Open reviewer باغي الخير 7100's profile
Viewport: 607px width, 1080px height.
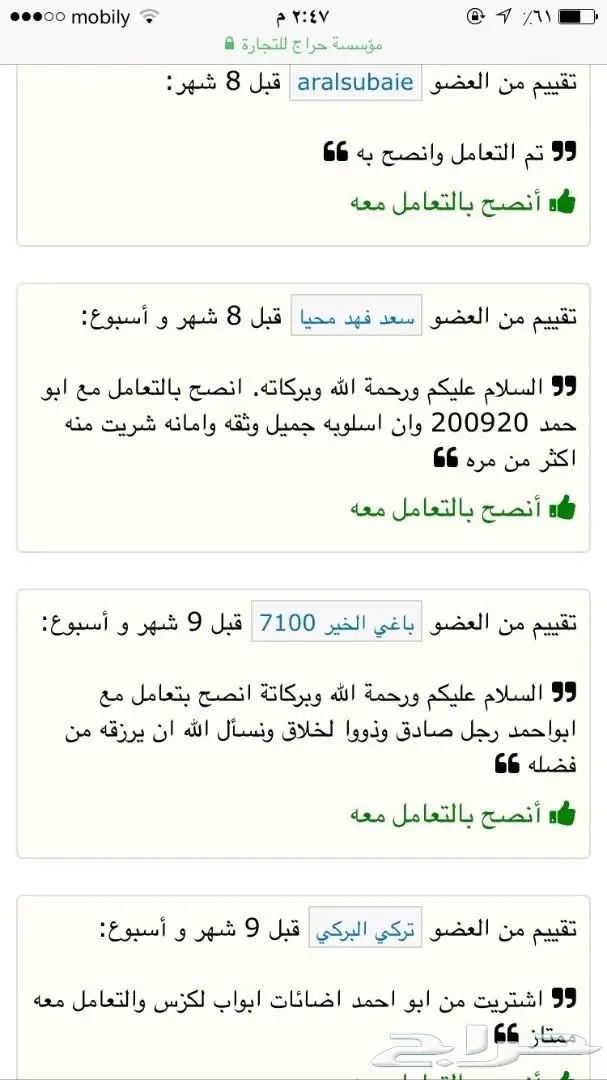tap(337, 626)
